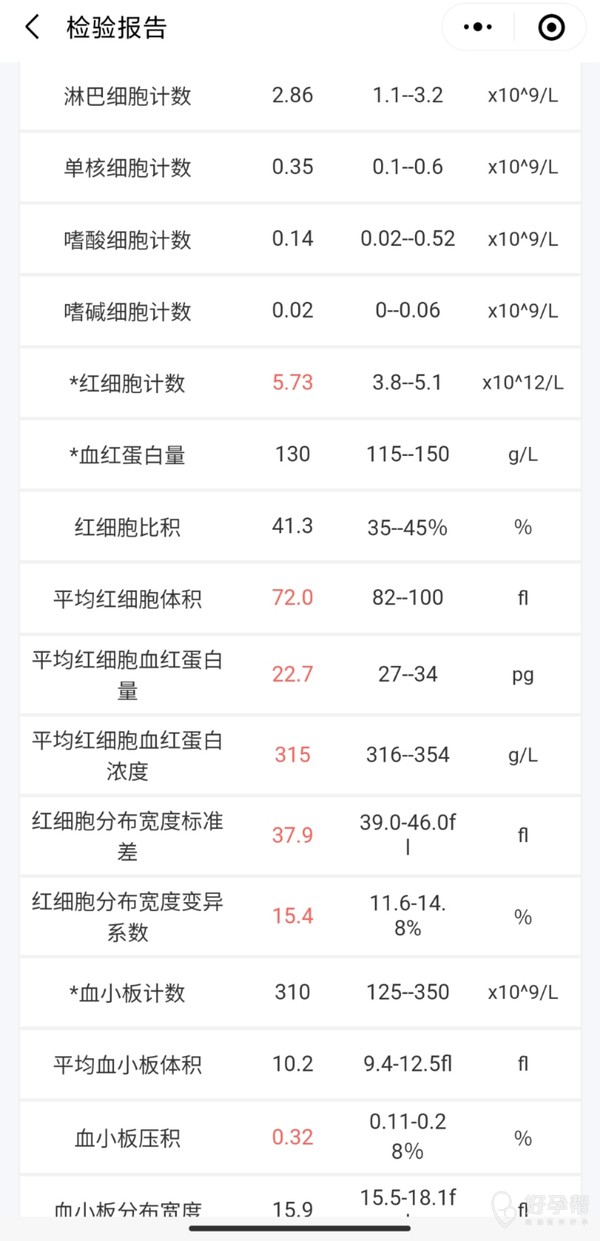
Task: Open the mini program more options menu
Action: (x=478, y=28)
